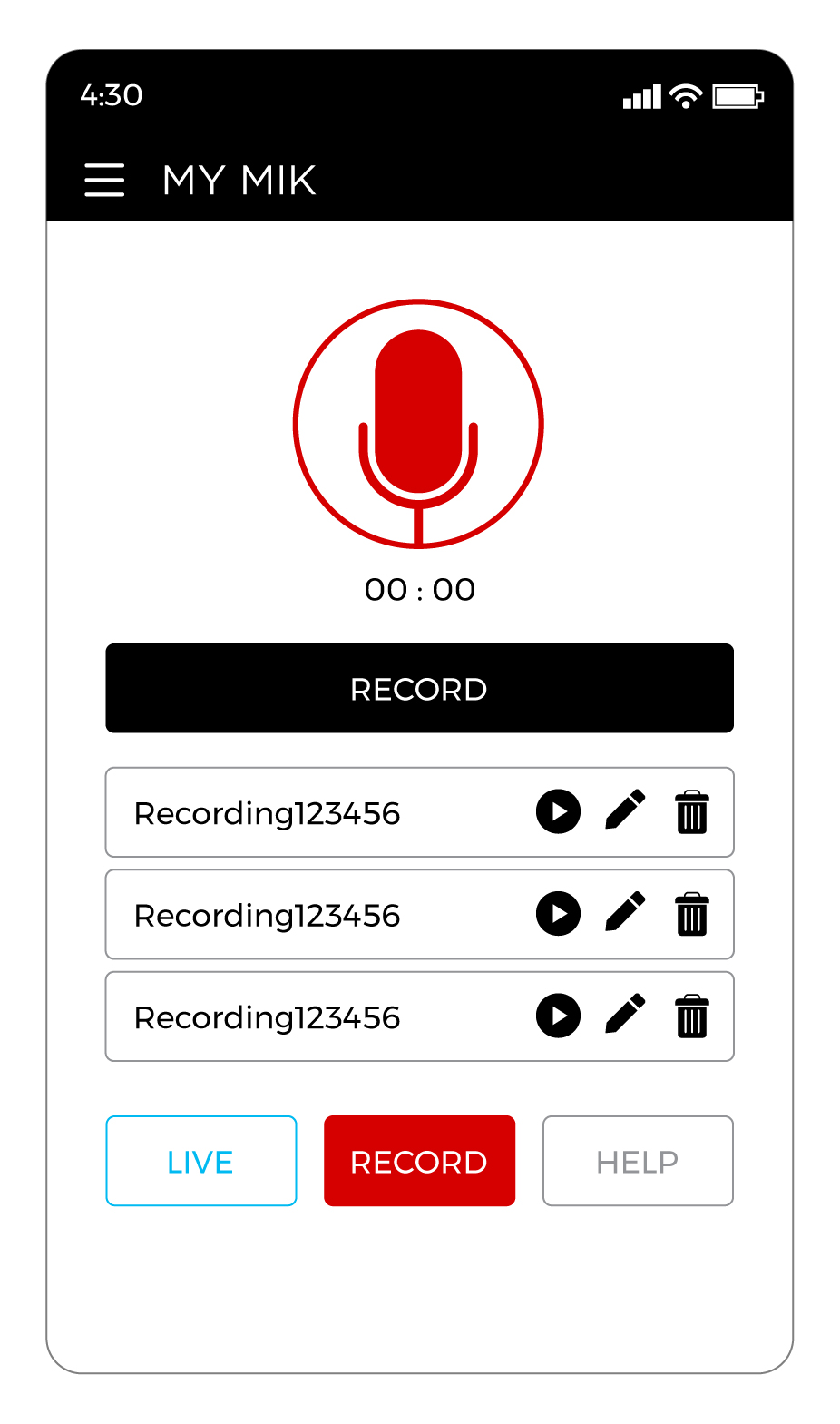Trash the third Recording123456
The height and width of the screenshot is (1424, 840).
[691, 1016]
